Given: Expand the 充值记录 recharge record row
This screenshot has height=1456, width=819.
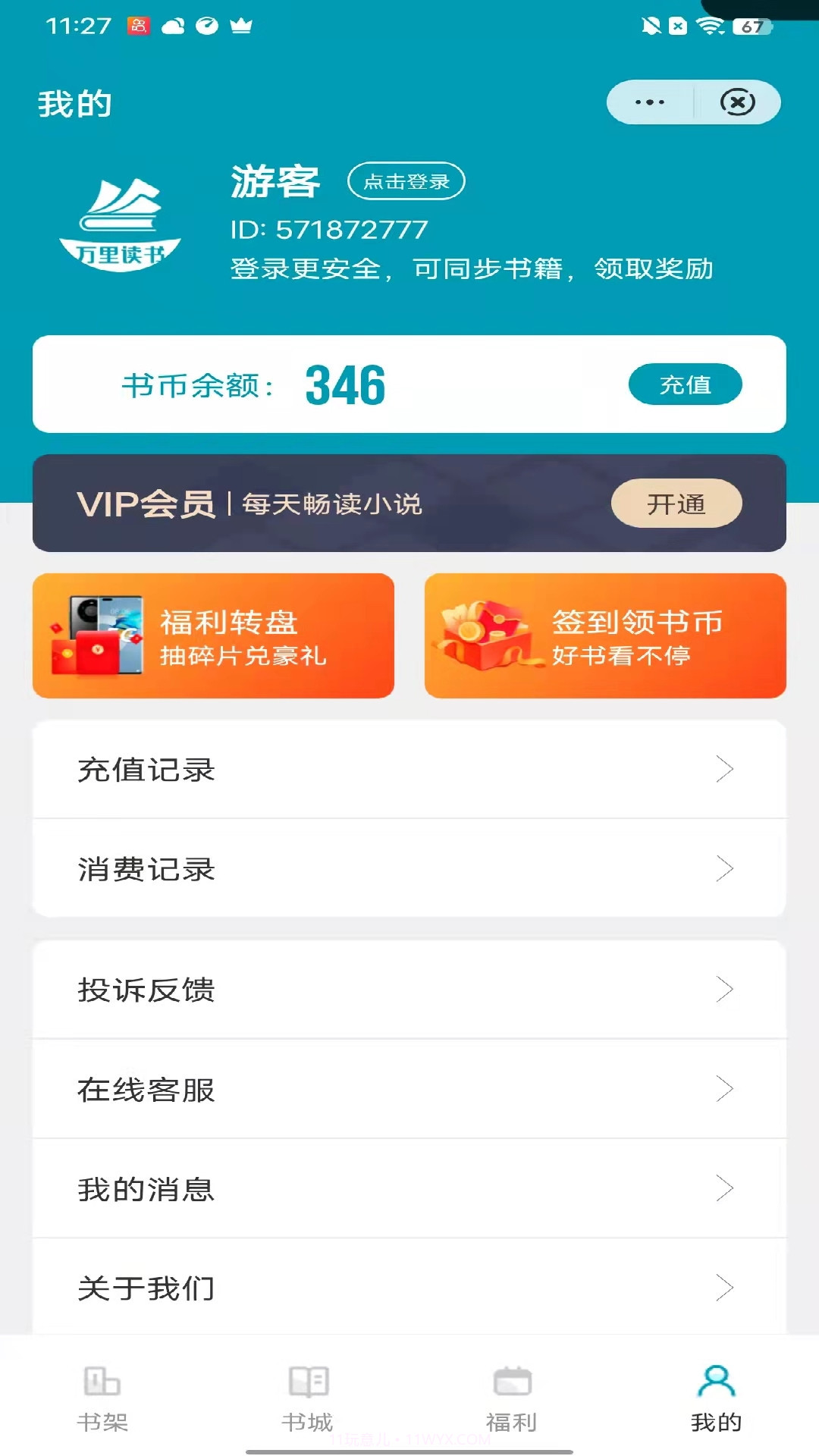Looking at the screenshot, I should [x=409, y=769].
